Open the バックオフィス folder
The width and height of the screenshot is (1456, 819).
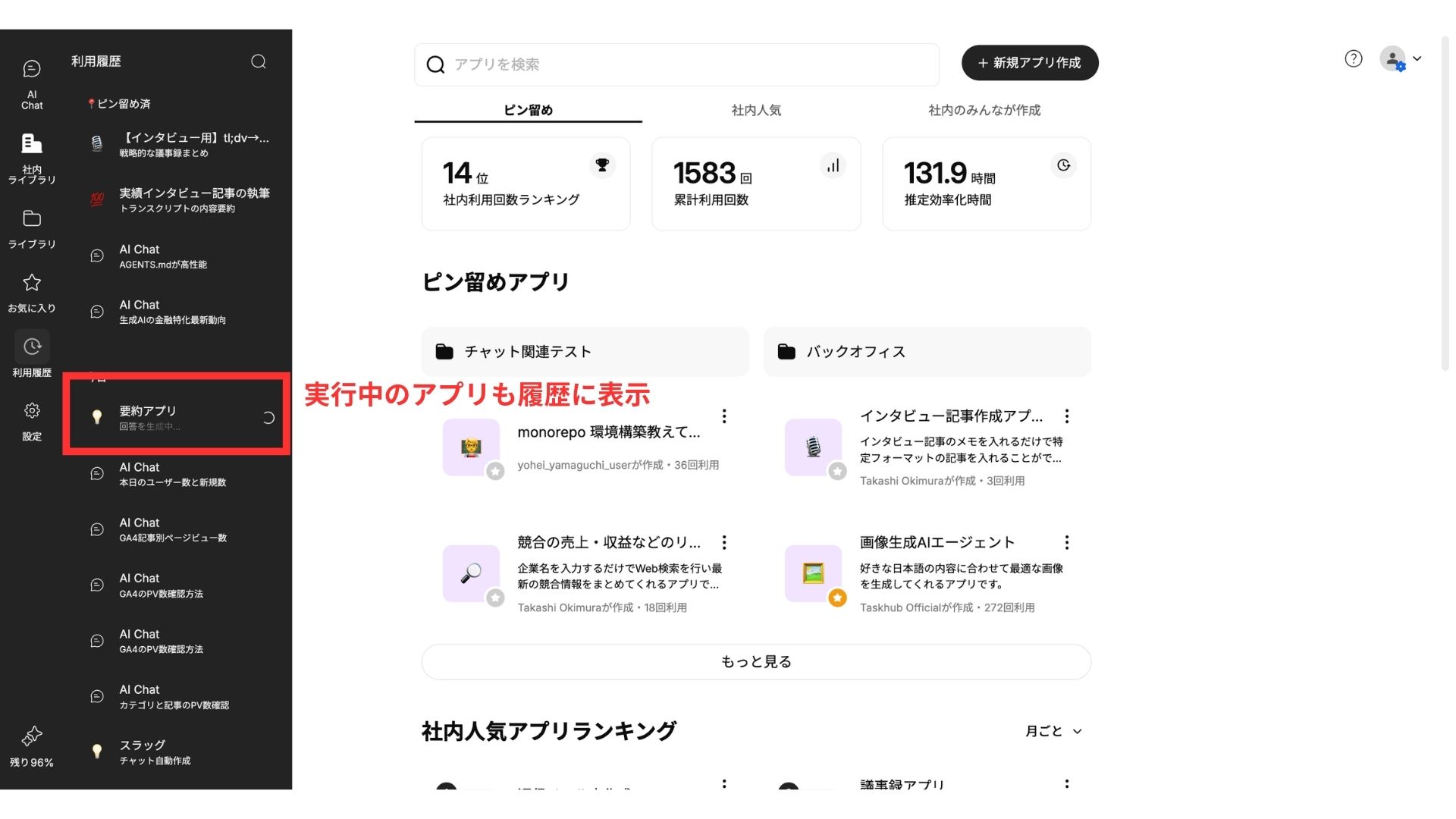point(927,352)
